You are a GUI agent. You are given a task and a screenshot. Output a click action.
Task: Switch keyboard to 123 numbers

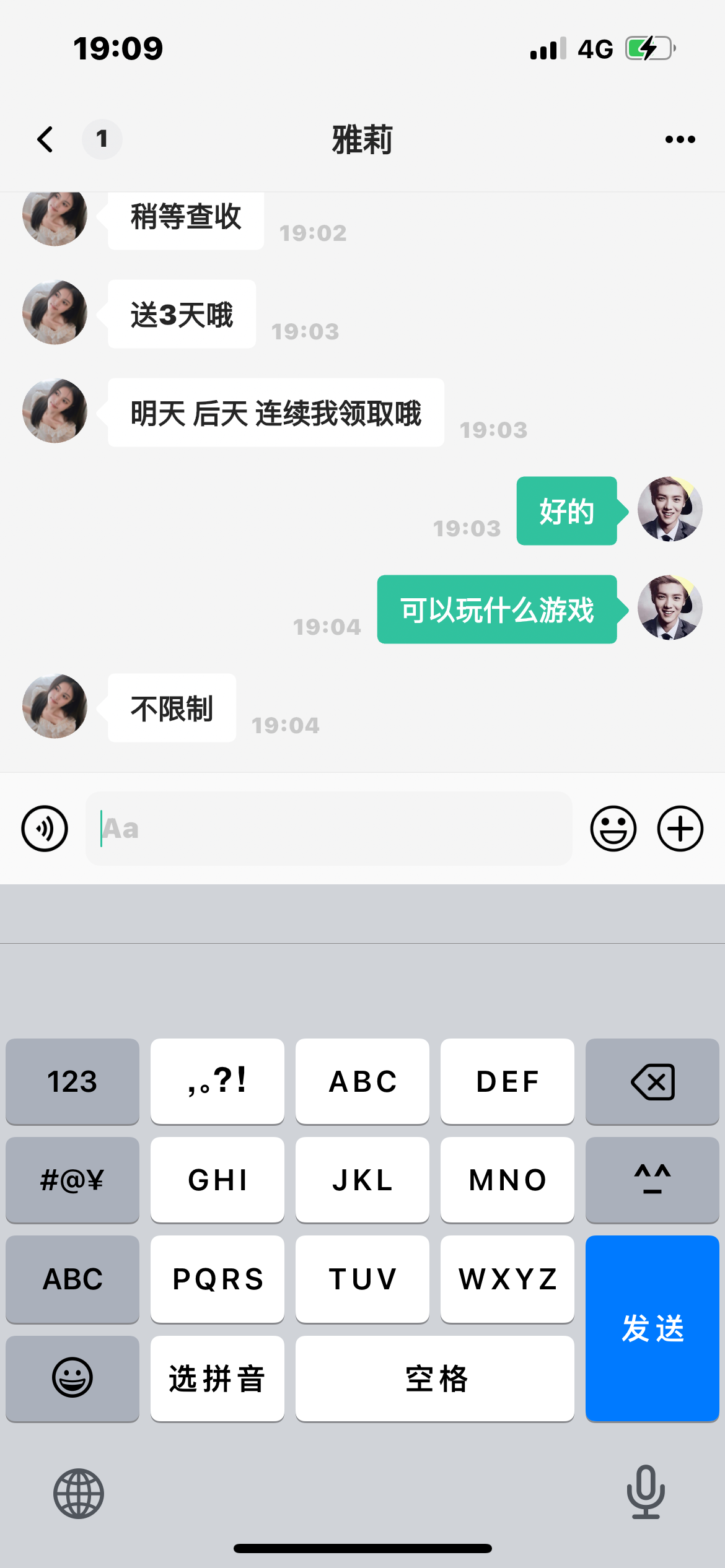coord(72,1081)
